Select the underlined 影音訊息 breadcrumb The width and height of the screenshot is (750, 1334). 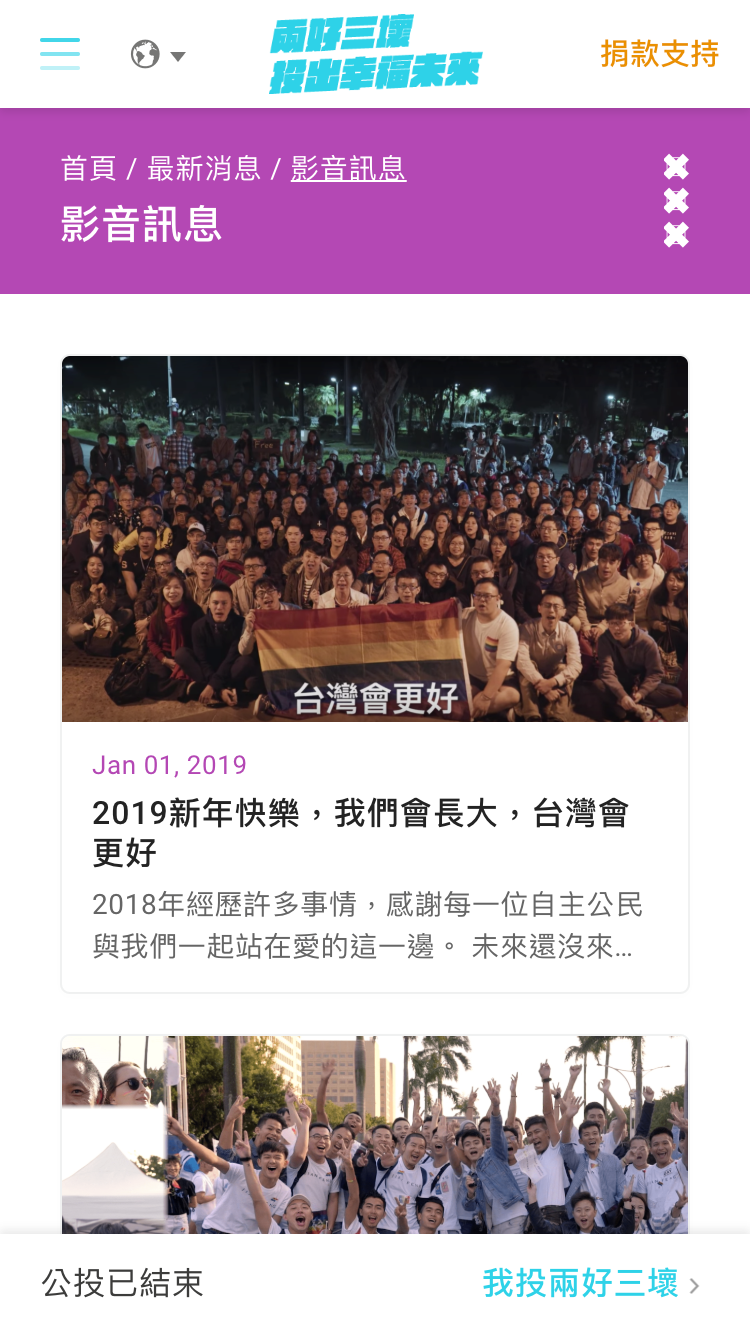click(348, 168)
